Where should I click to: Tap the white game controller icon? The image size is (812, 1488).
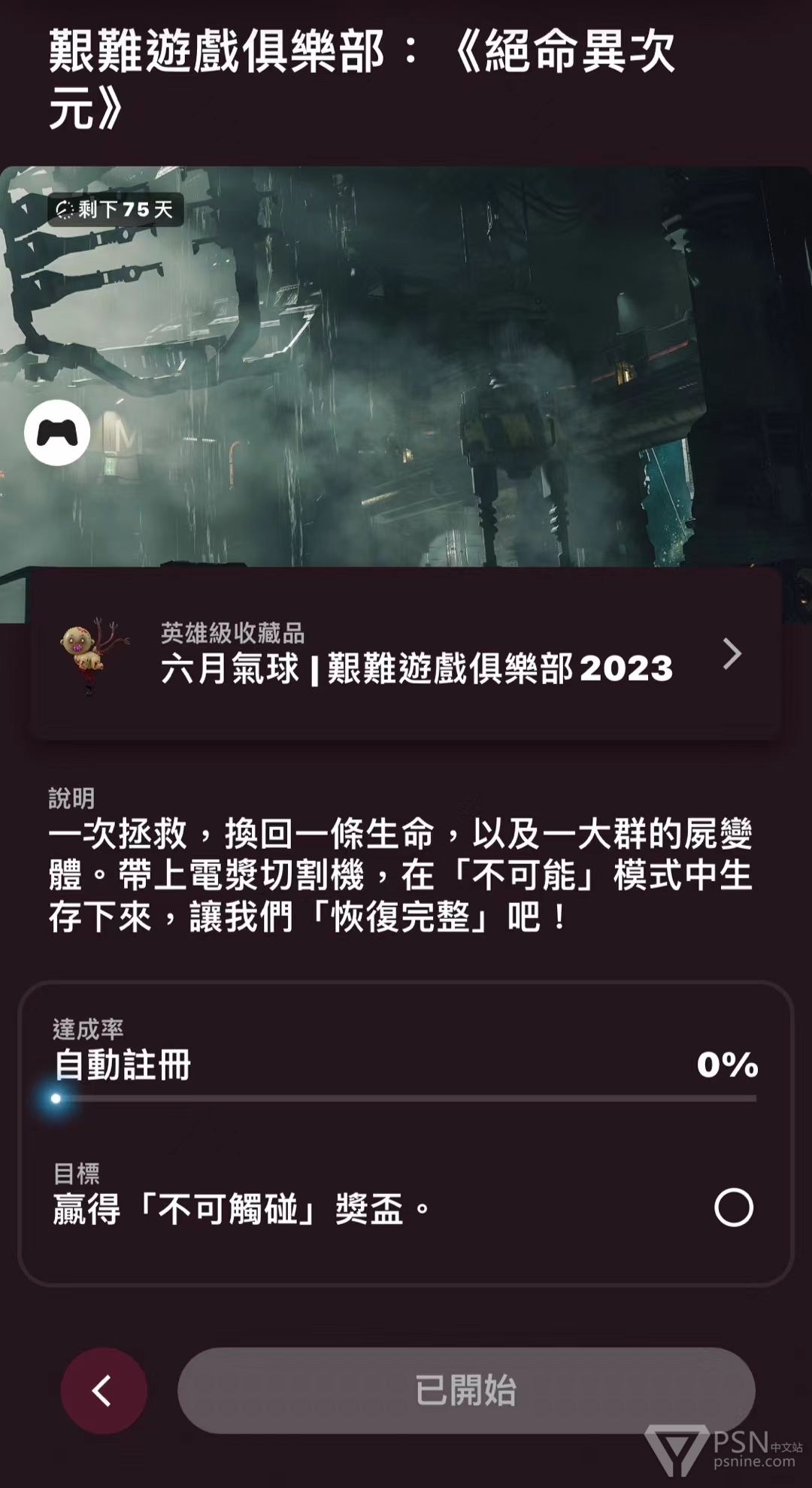click(57, 432)
